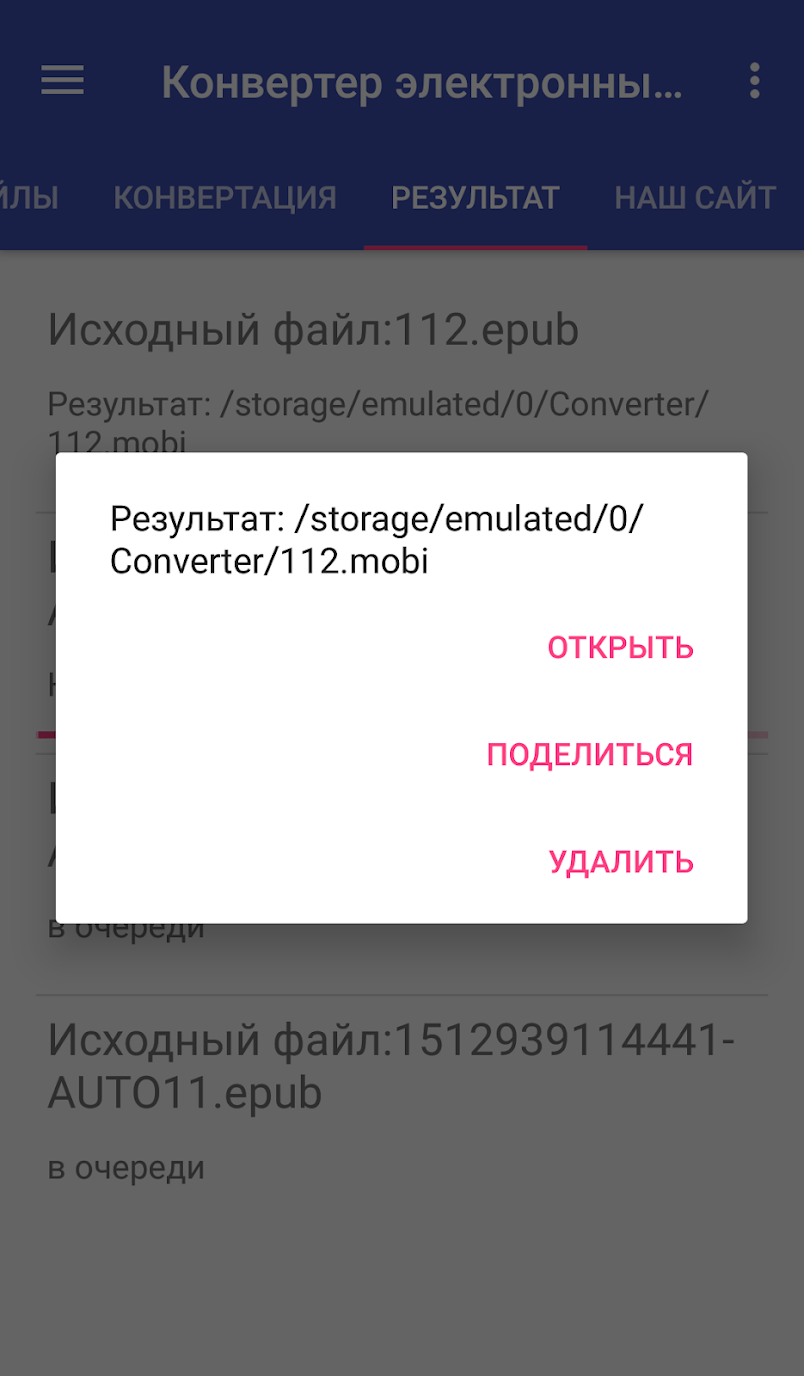
Task: Share the result via ПОДЕЛИТЬСЯ
Action: click(x=589, y=755)
